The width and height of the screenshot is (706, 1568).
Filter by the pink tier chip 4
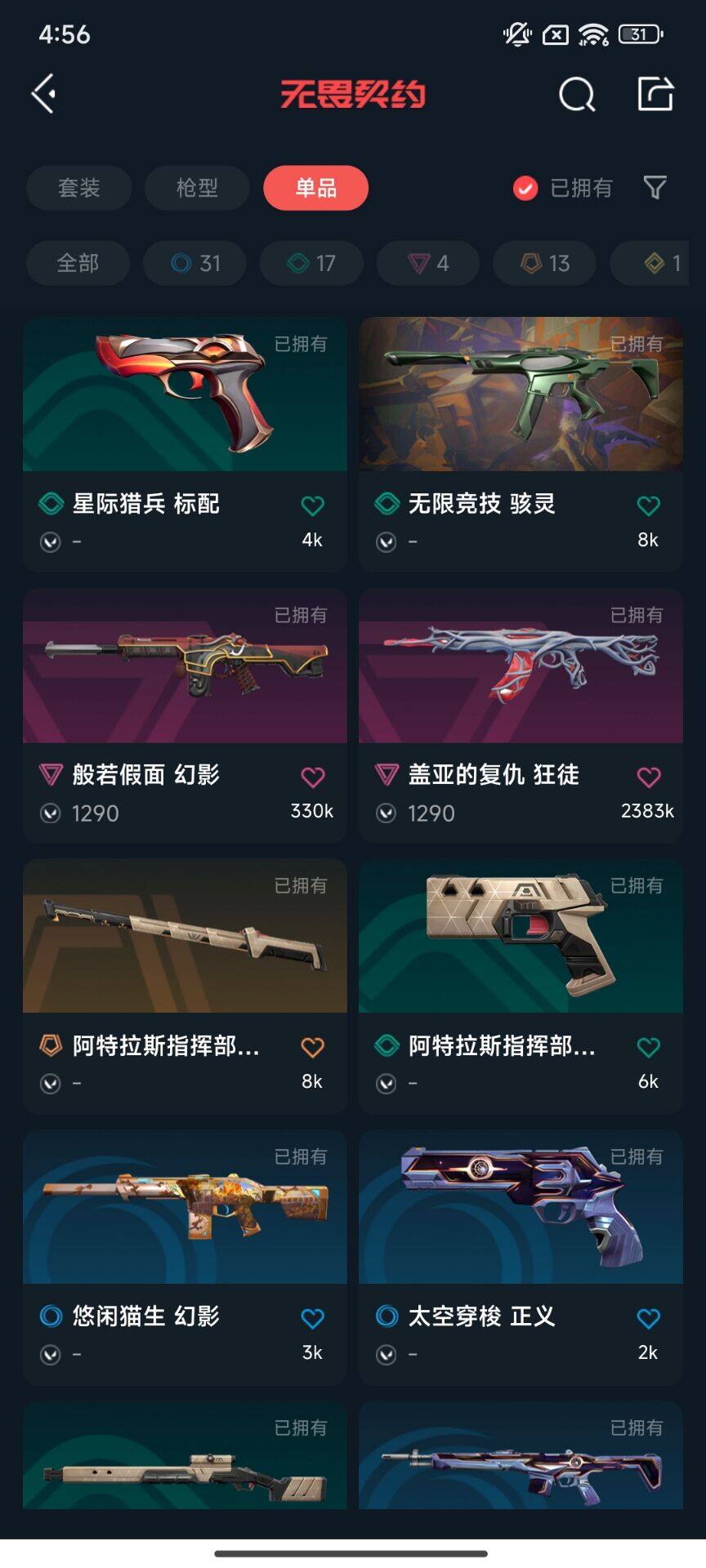click(x=427, y=263)
